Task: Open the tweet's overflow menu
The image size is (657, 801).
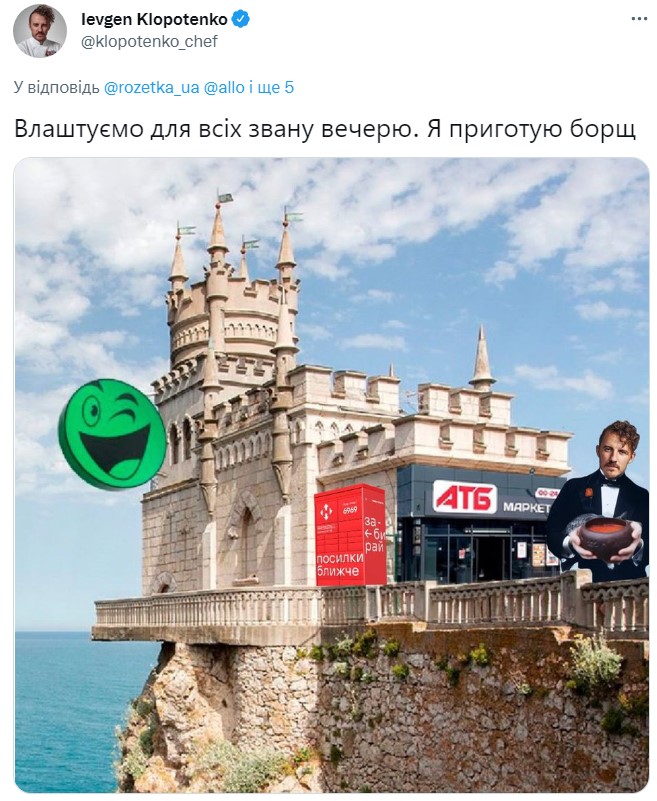Action: coord(639,19)
